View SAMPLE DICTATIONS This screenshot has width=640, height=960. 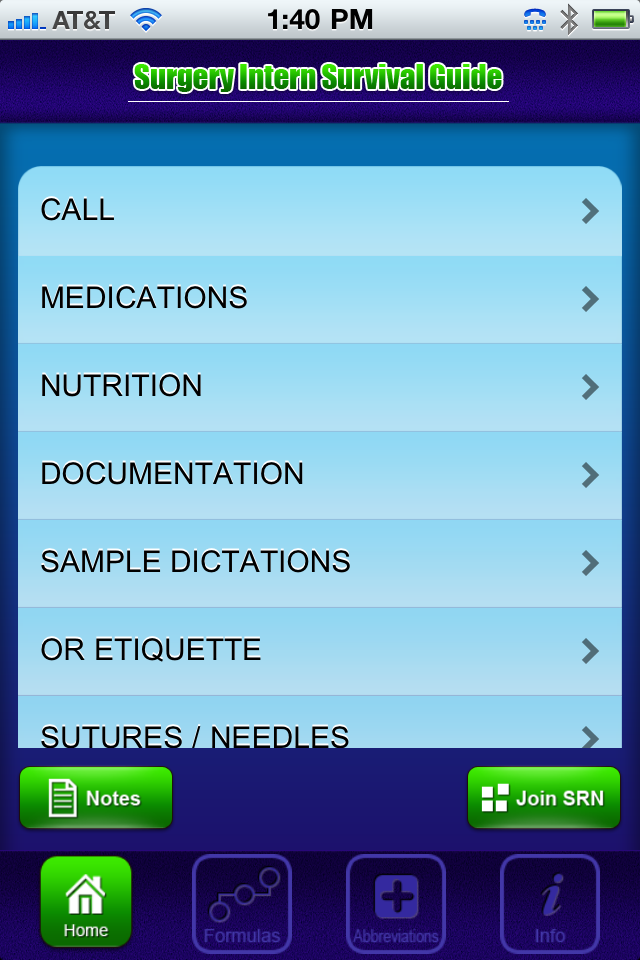320,563
